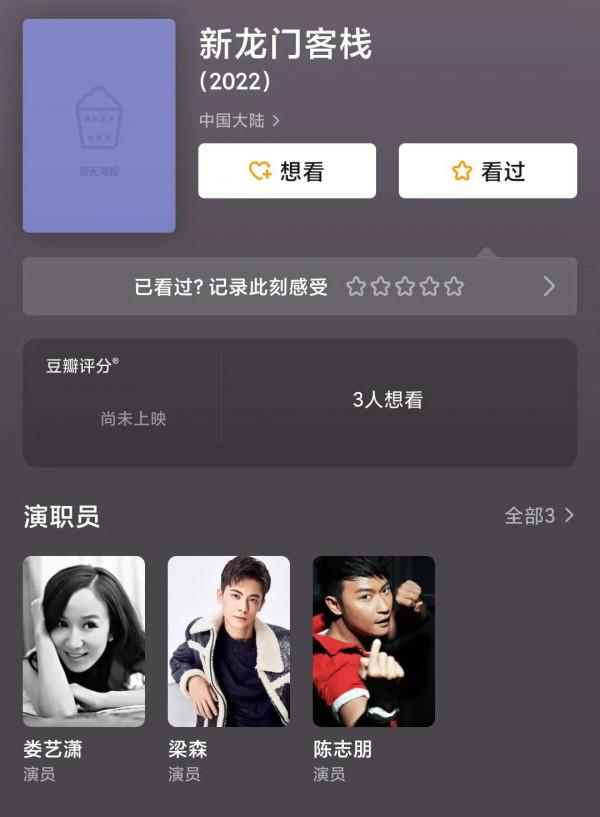The image size is (600, 817).
Task: Mark movie as 看过
Action: pos(487,171)
